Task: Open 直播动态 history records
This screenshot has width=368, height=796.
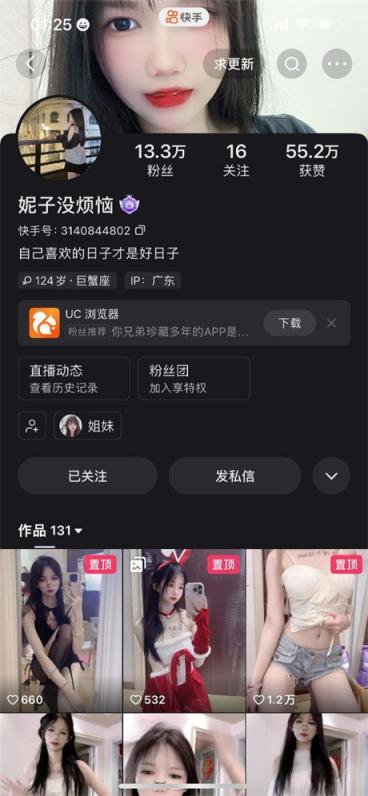Action: [74, 378]
